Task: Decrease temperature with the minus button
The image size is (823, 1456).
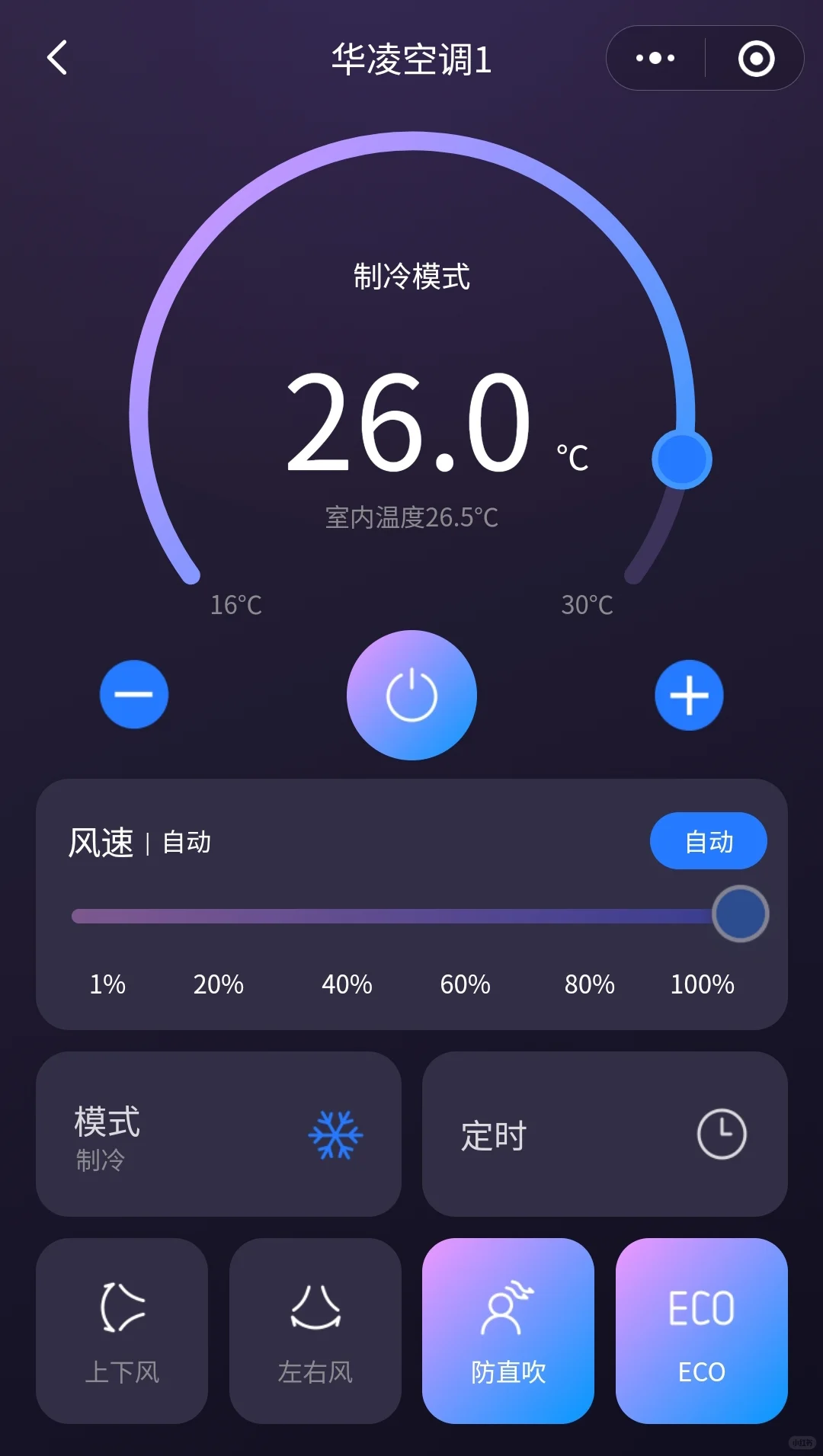Action: [134, 694]
